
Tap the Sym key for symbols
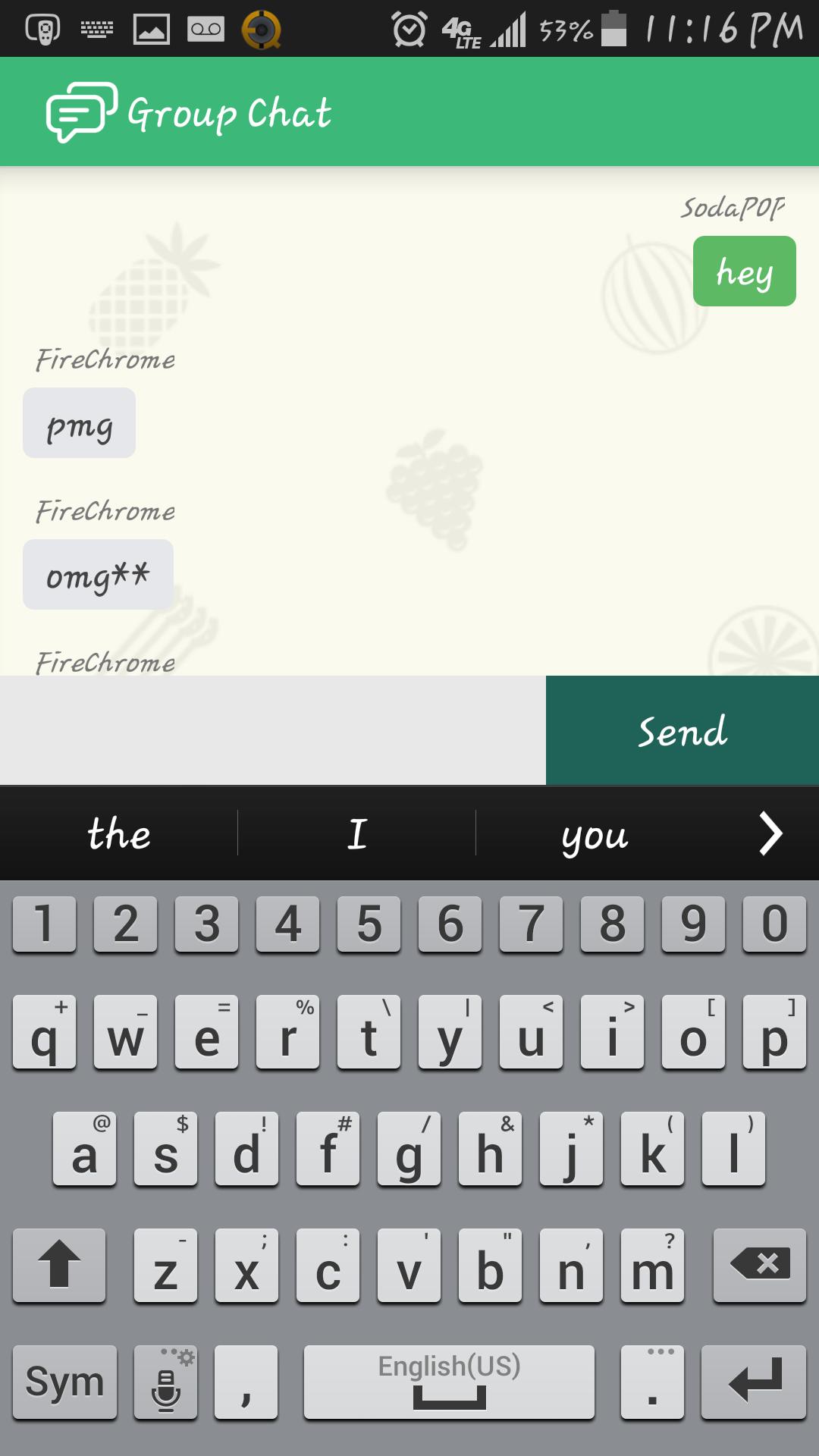tap(65, 1381)
